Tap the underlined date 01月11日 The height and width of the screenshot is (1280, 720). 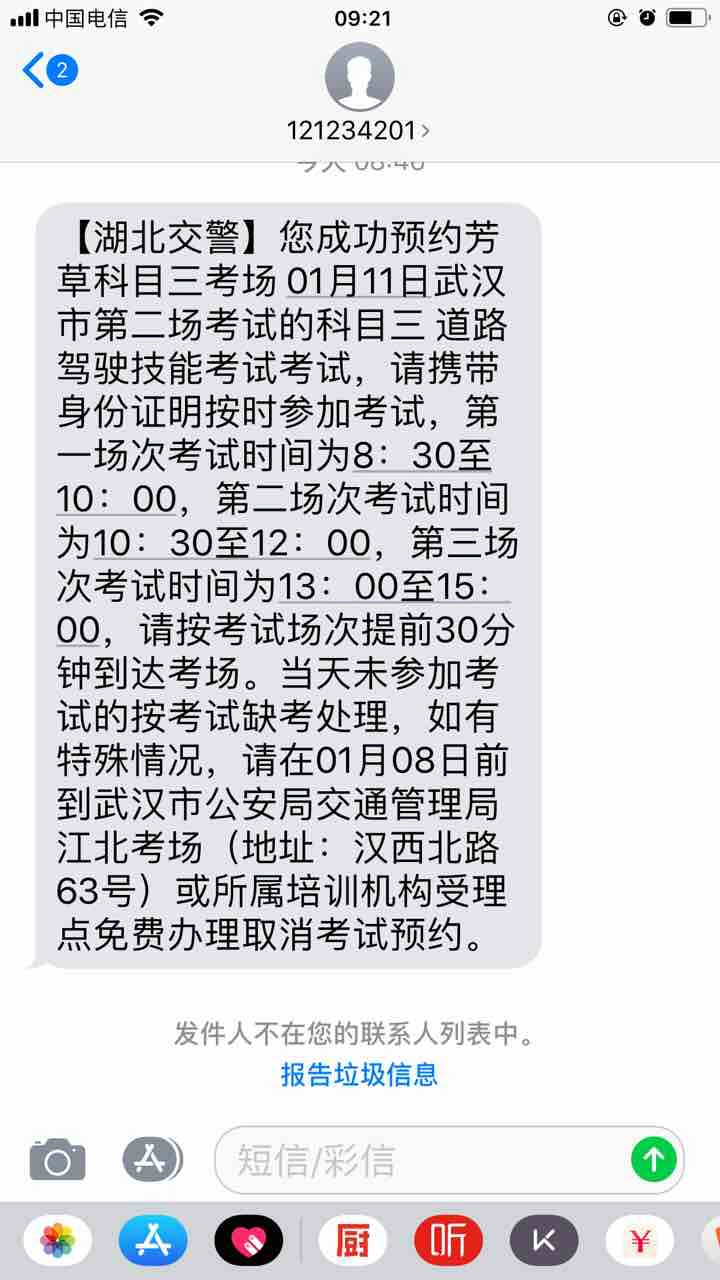[358, 284]
